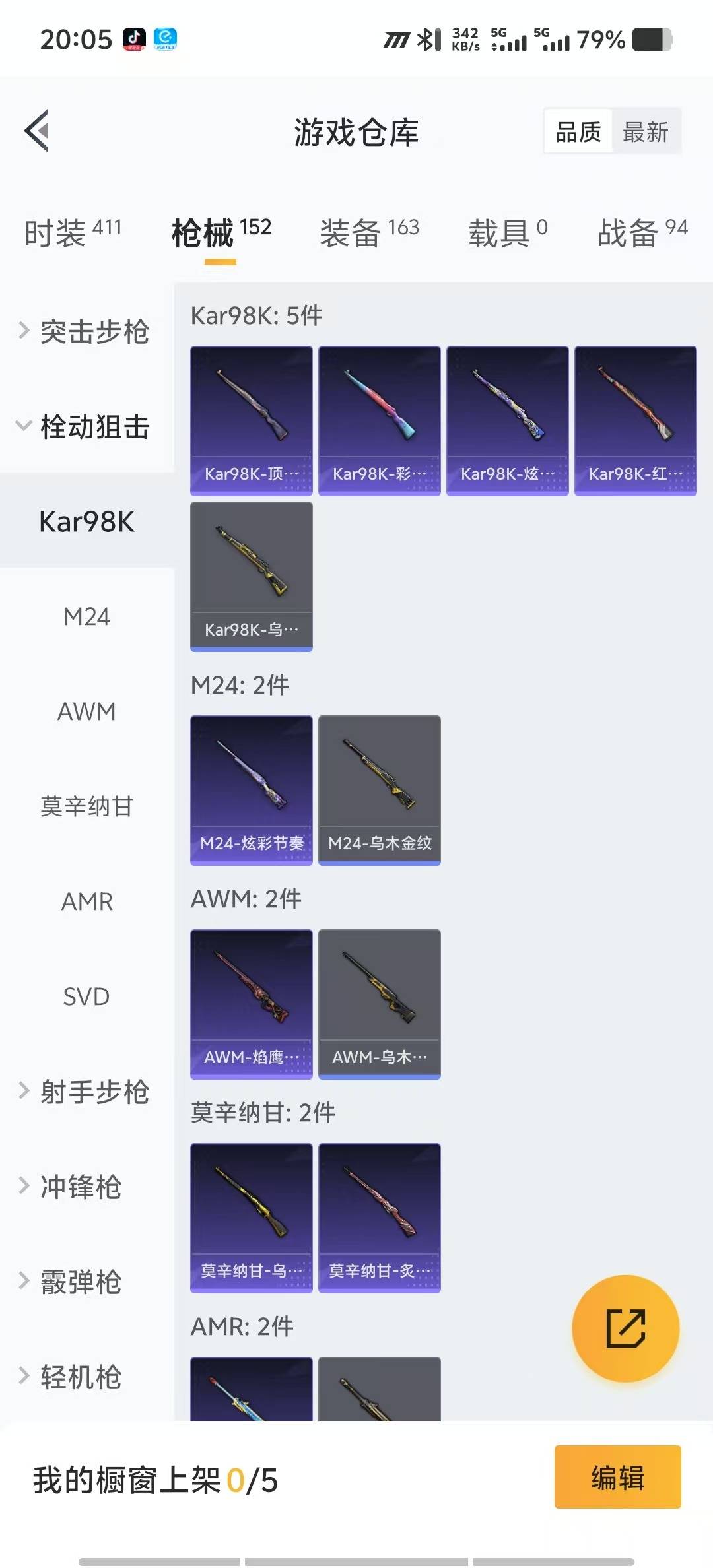Image resolution: width=713 pixels, height=1568 pixels.
Task: Switch to the 装备 tab
Action: [369, 233]
